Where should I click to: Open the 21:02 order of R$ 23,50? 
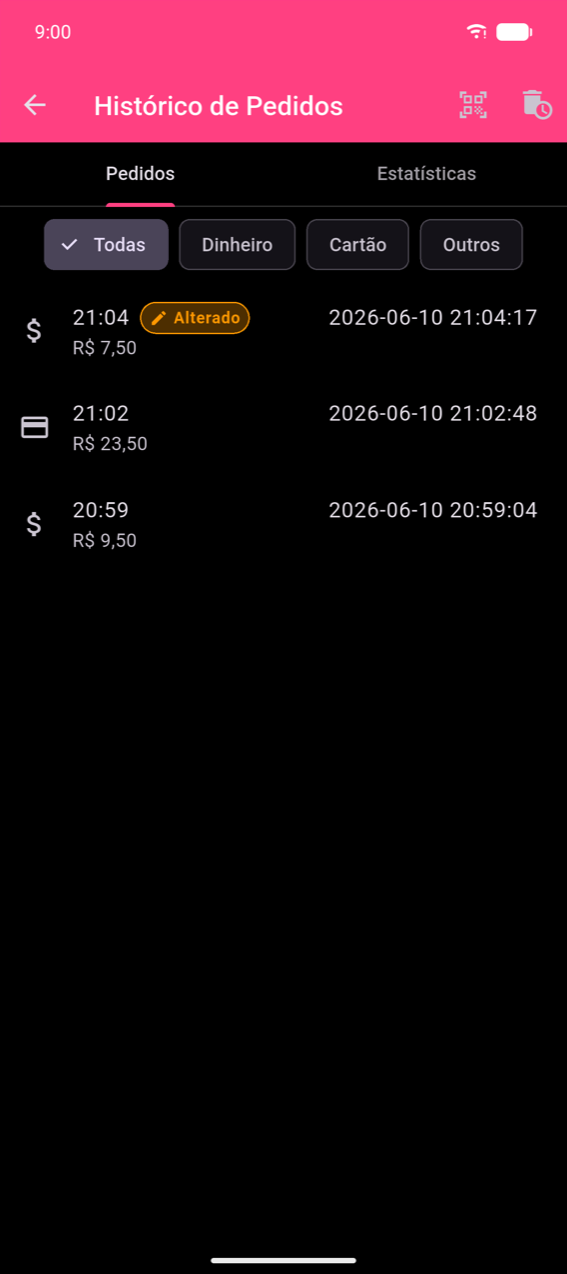[283, 428]
